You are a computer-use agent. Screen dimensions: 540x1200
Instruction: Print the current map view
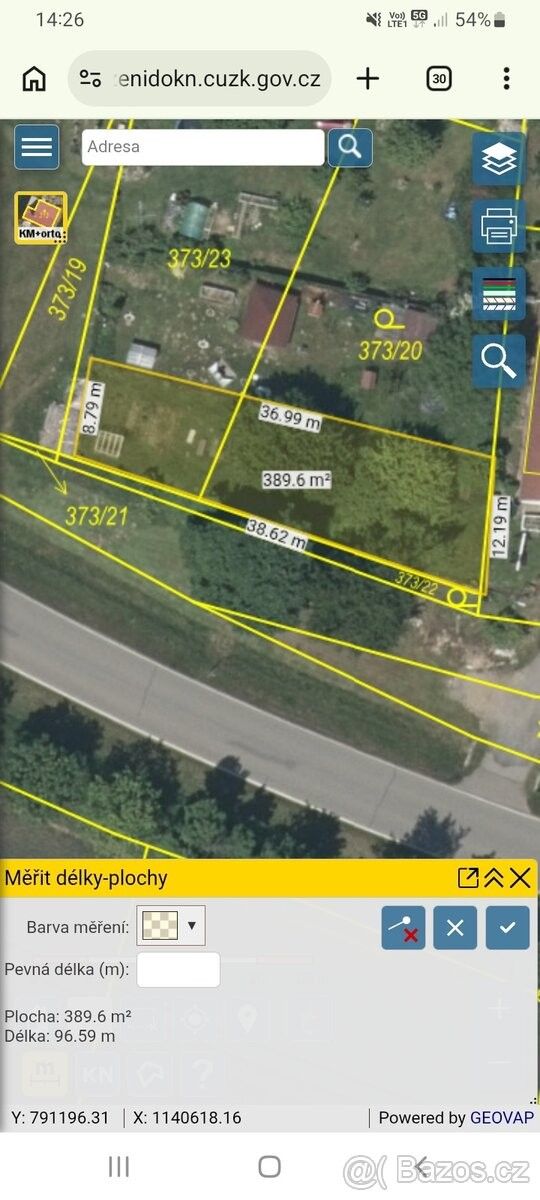tap(498, 226)
